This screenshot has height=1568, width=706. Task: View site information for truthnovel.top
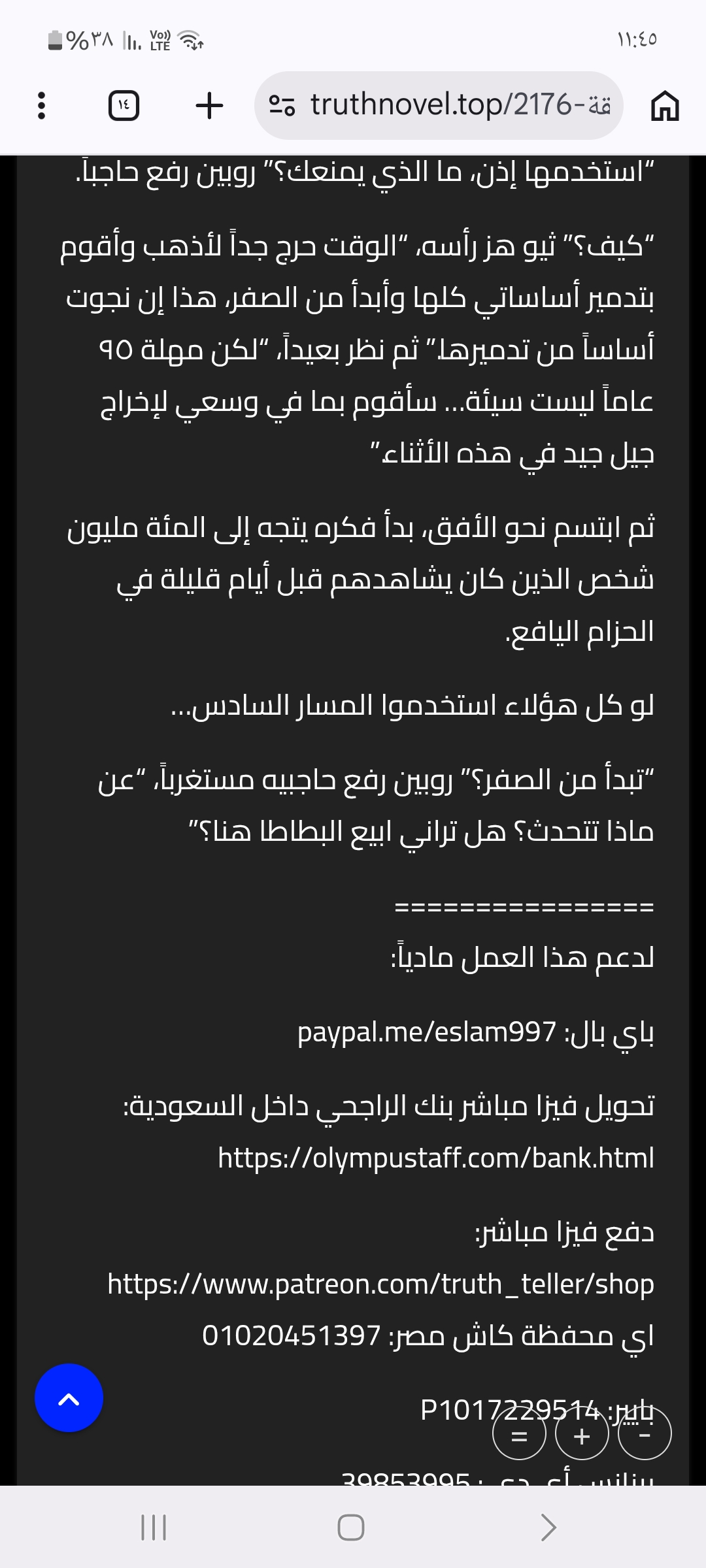pos(282,105)
